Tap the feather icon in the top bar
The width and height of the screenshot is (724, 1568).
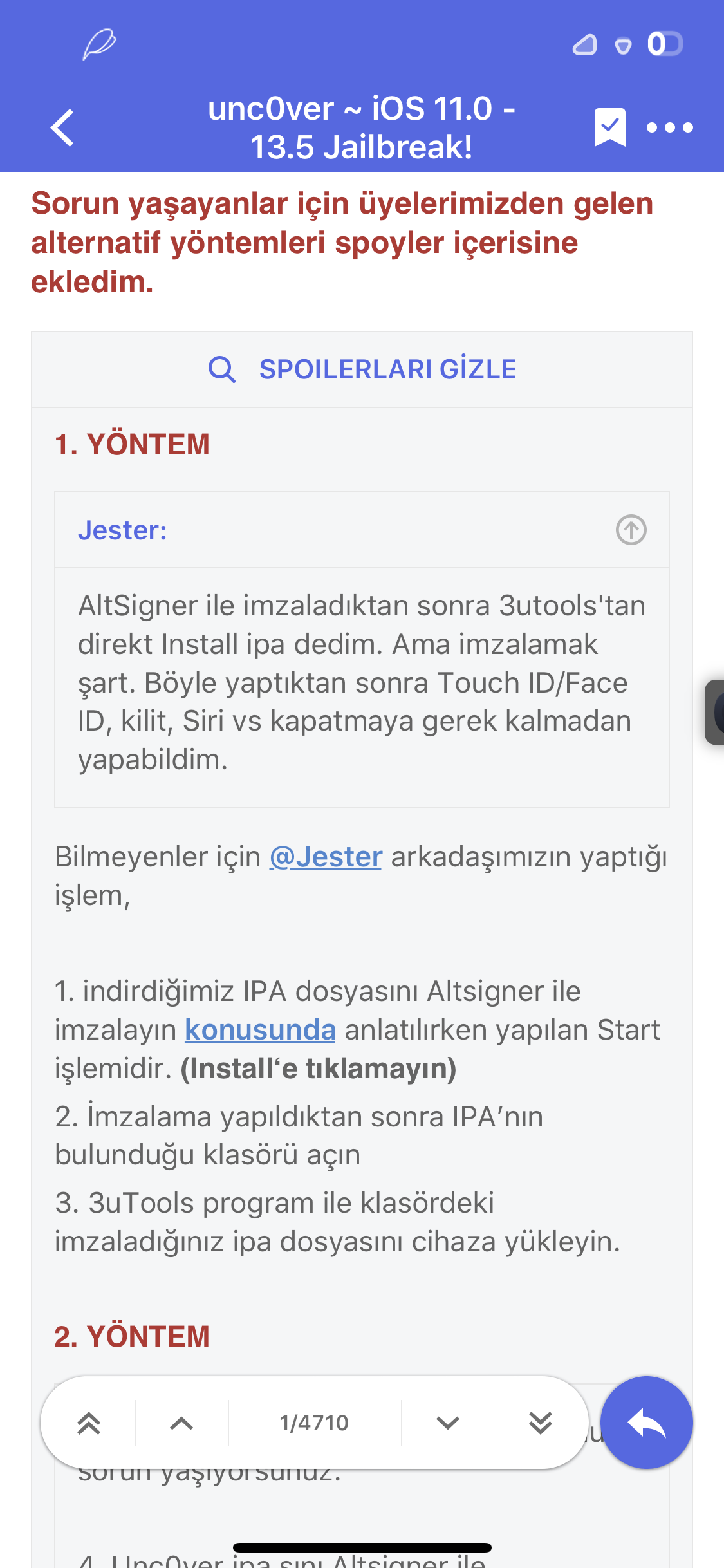pyautogui.click(x=100, y=44)
